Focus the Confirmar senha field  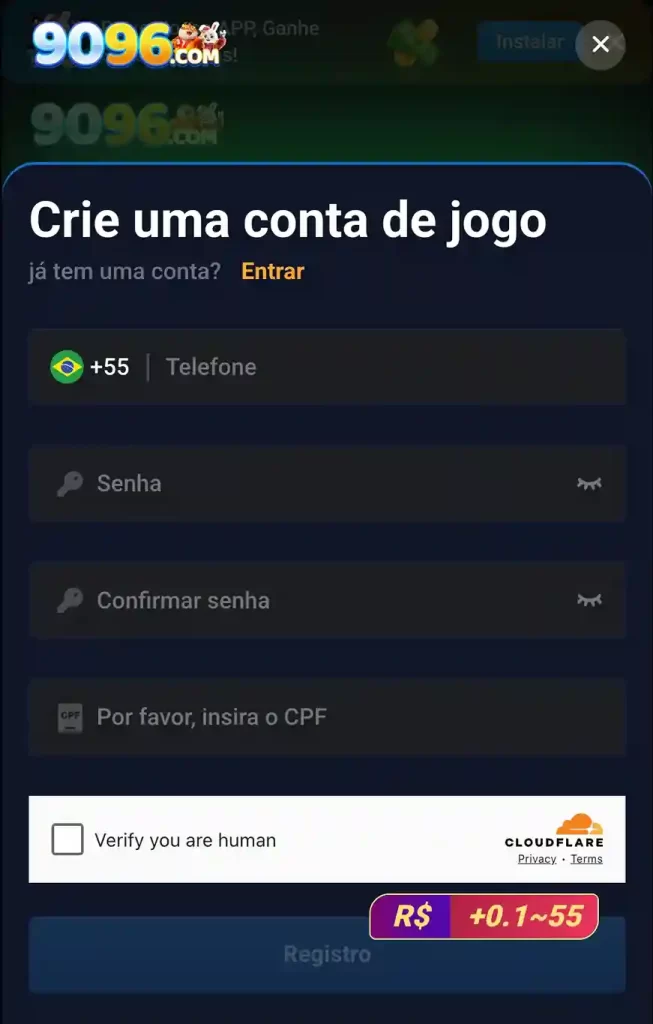(x=320, y=601)
